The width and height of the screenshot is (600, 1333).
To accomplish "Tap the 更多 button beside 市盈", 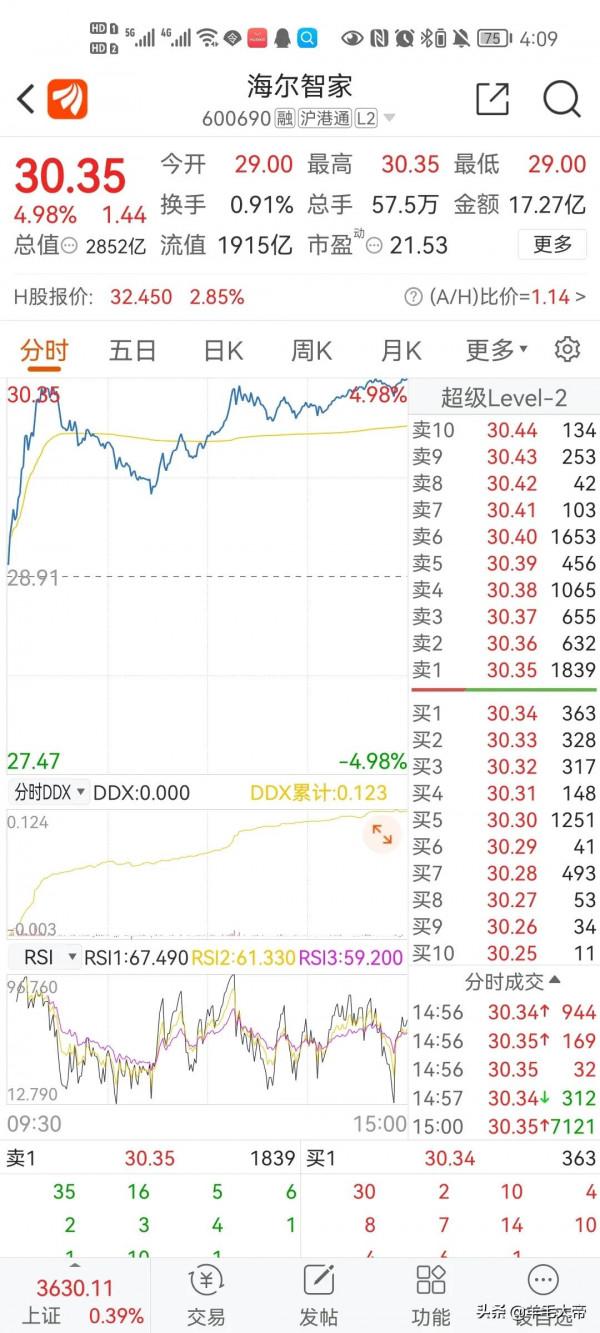I will [x=552, y=244].
